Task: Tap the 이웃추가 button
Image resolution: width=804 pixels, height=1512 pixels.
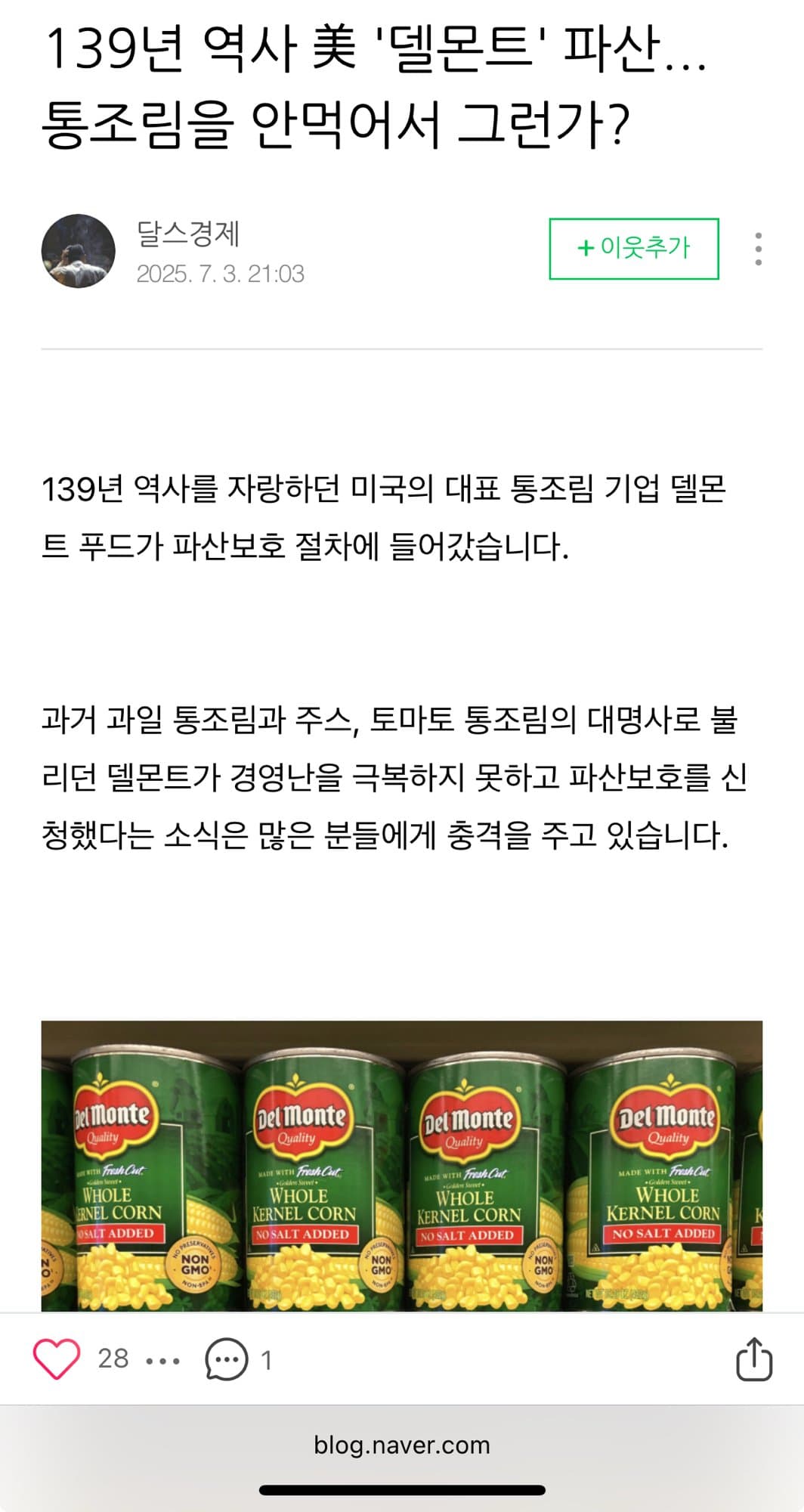Action: [x=633, y=249]
